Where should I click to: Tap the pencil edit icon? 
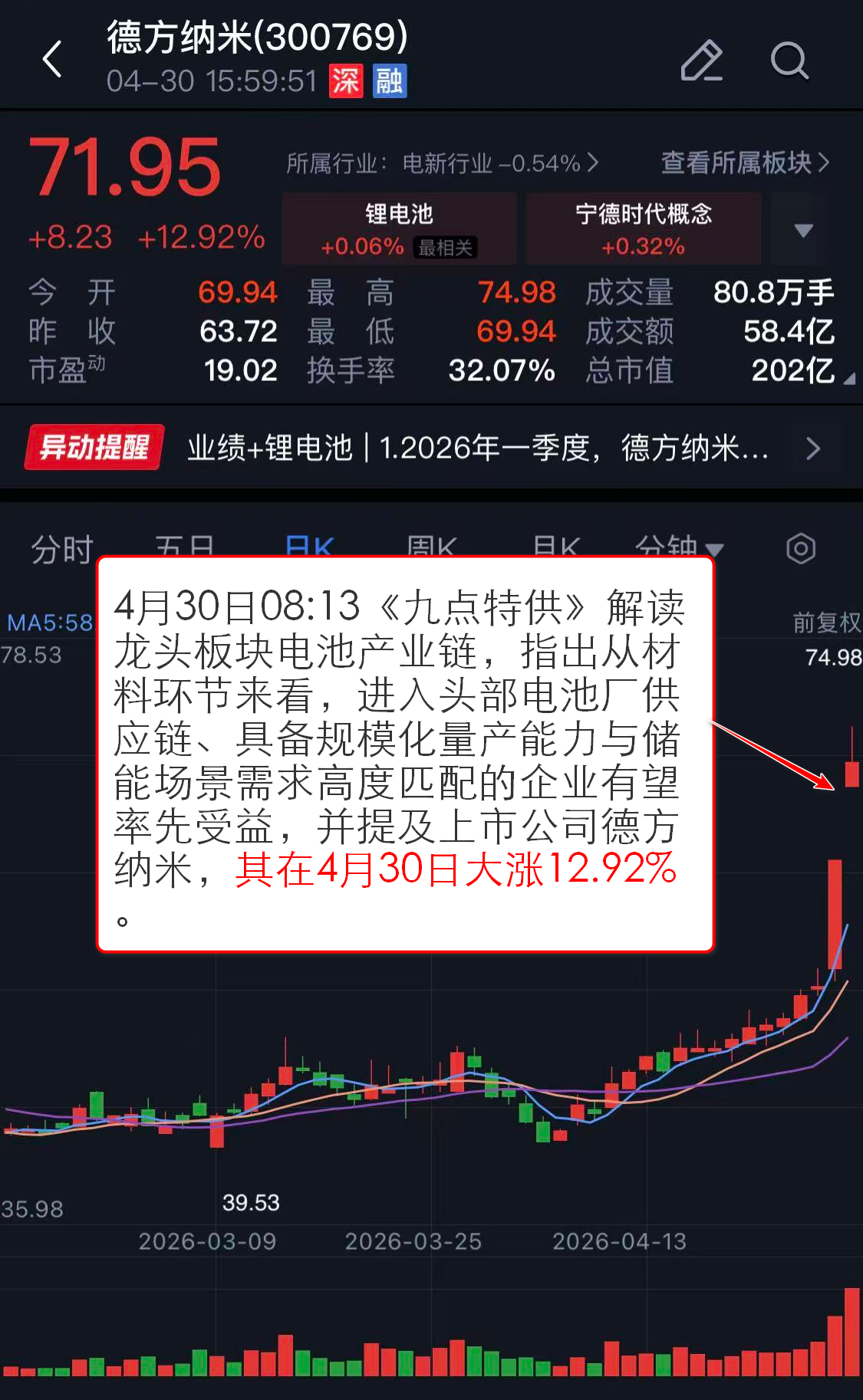[x=701, y=61]
